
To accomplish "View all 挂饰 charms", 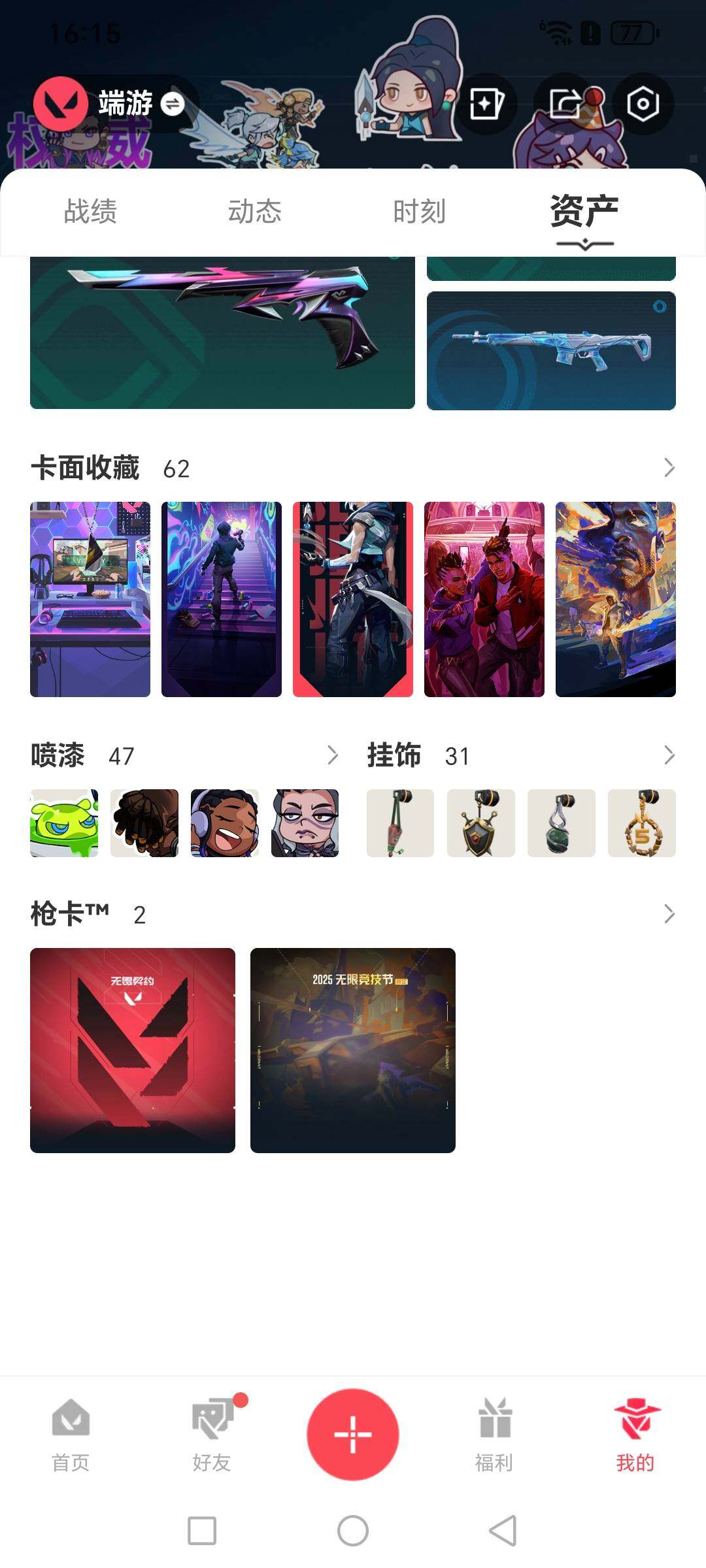I will click(669, 755).
